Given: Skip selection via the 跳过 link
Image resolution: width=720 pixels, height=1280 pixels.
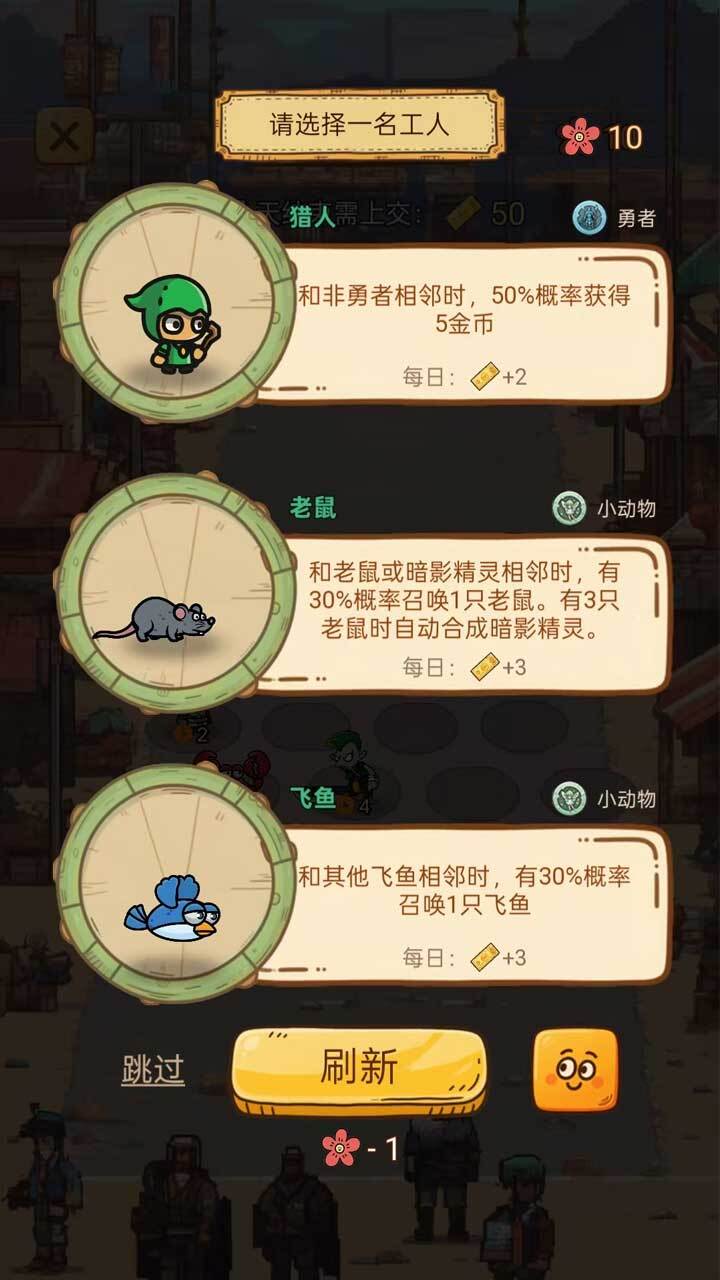Looking at the screenshot, I should [x=153, y=1069].
